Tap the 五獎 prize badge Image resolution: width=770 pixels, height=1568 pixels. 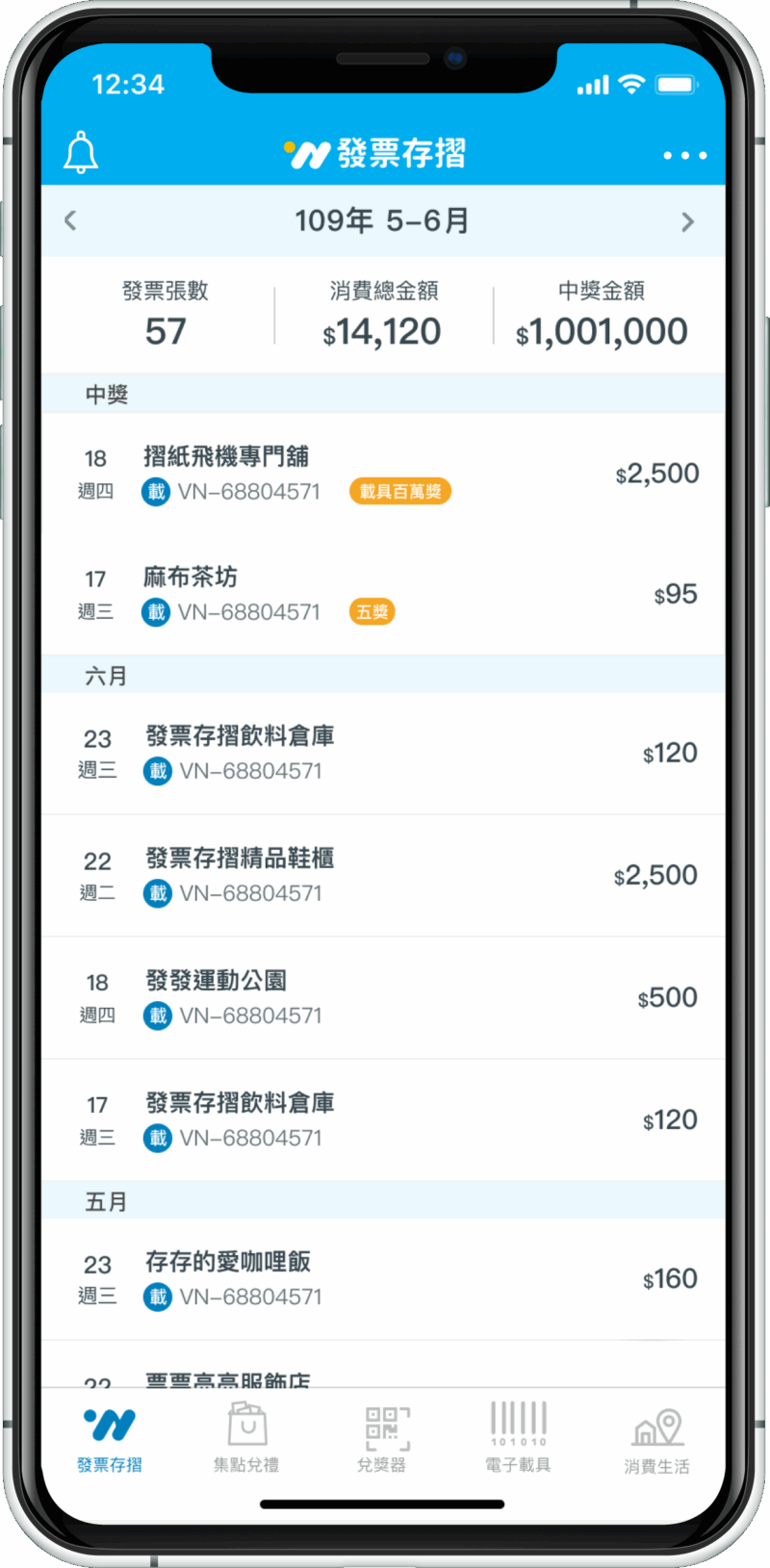click(x=372, y=611)
